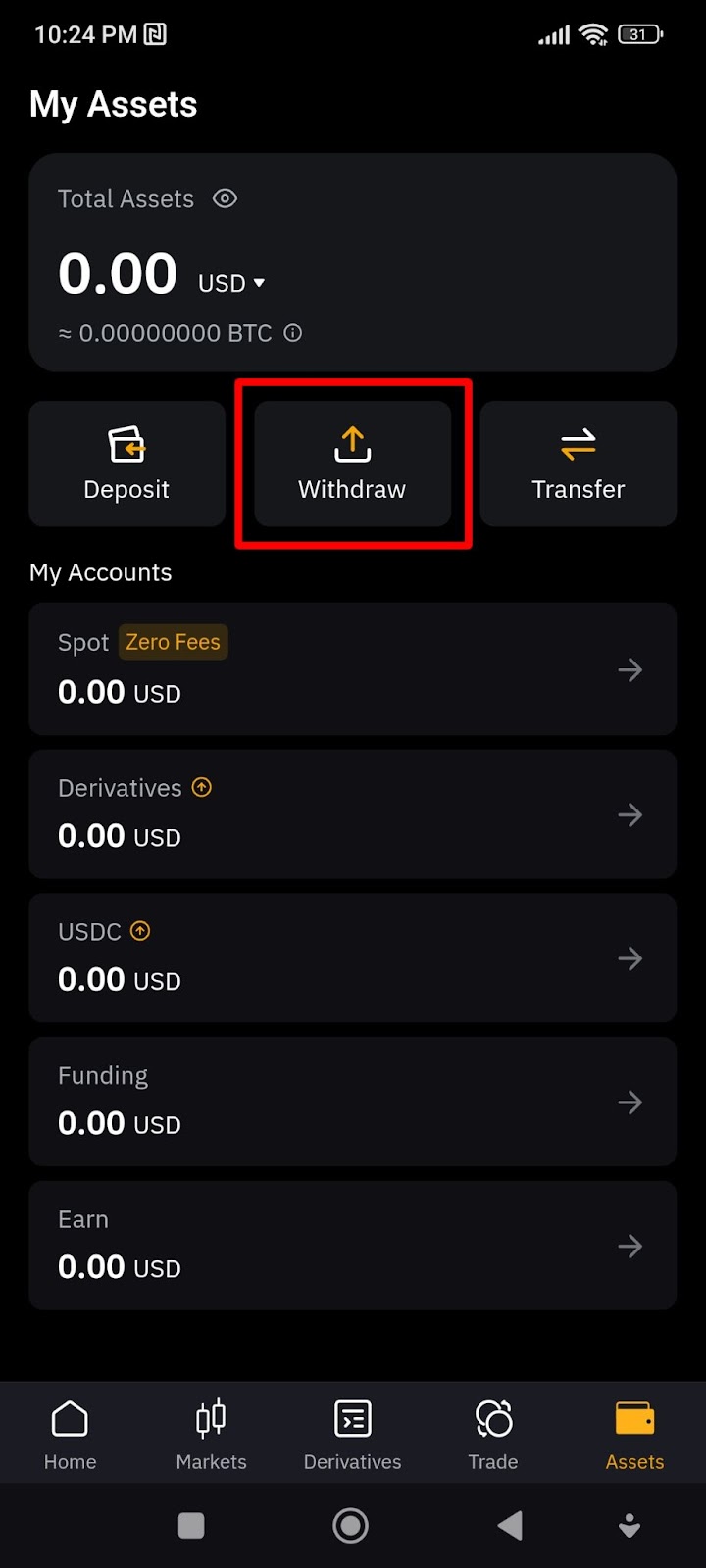
Task: Tap the Zero Fees badge next to Spot
Action: pyautogui.click(x=173, y=642)
